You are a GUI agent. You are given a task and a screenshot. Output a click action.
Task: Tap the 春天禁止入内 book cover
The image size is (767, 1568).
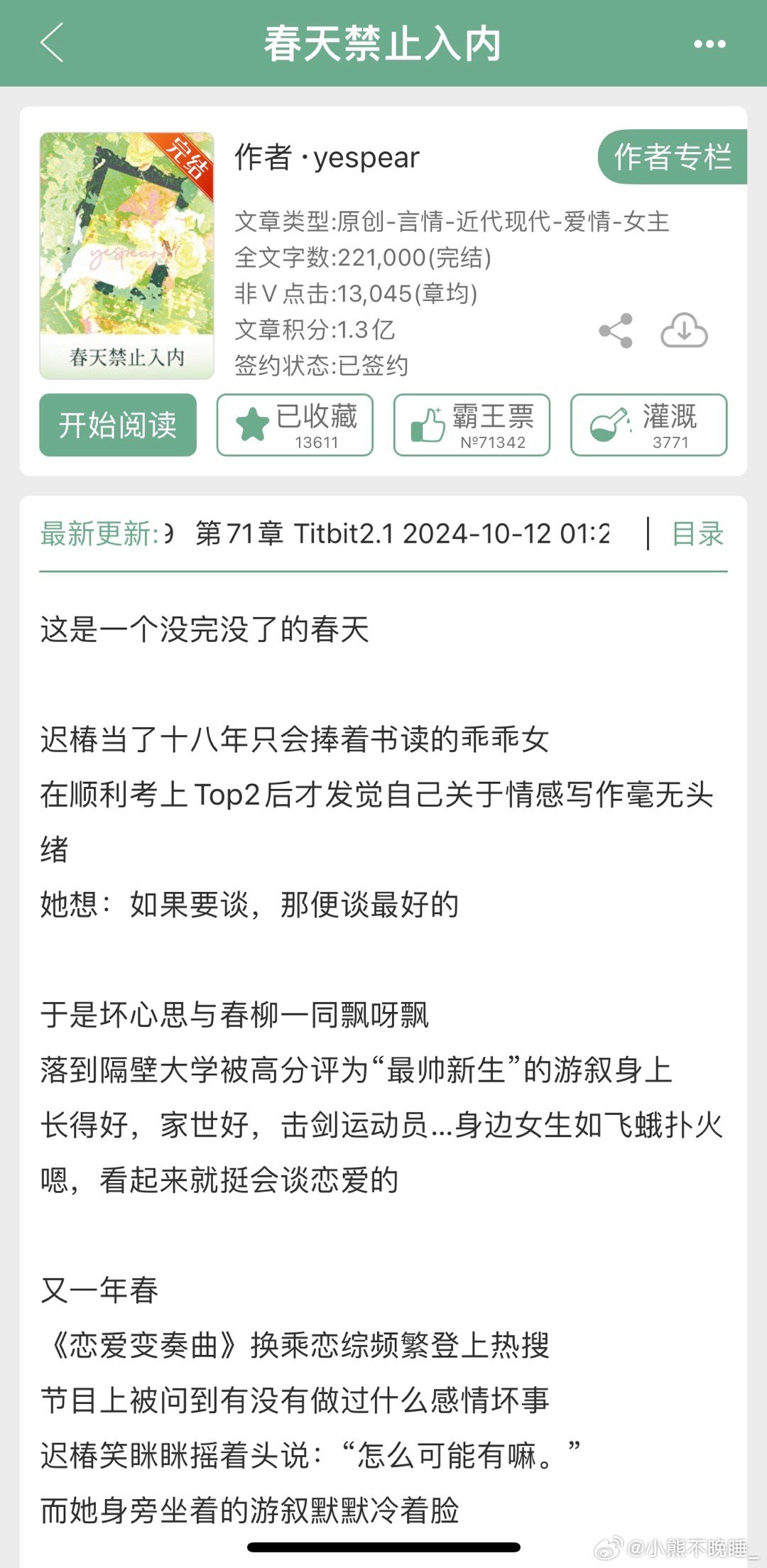127,256
